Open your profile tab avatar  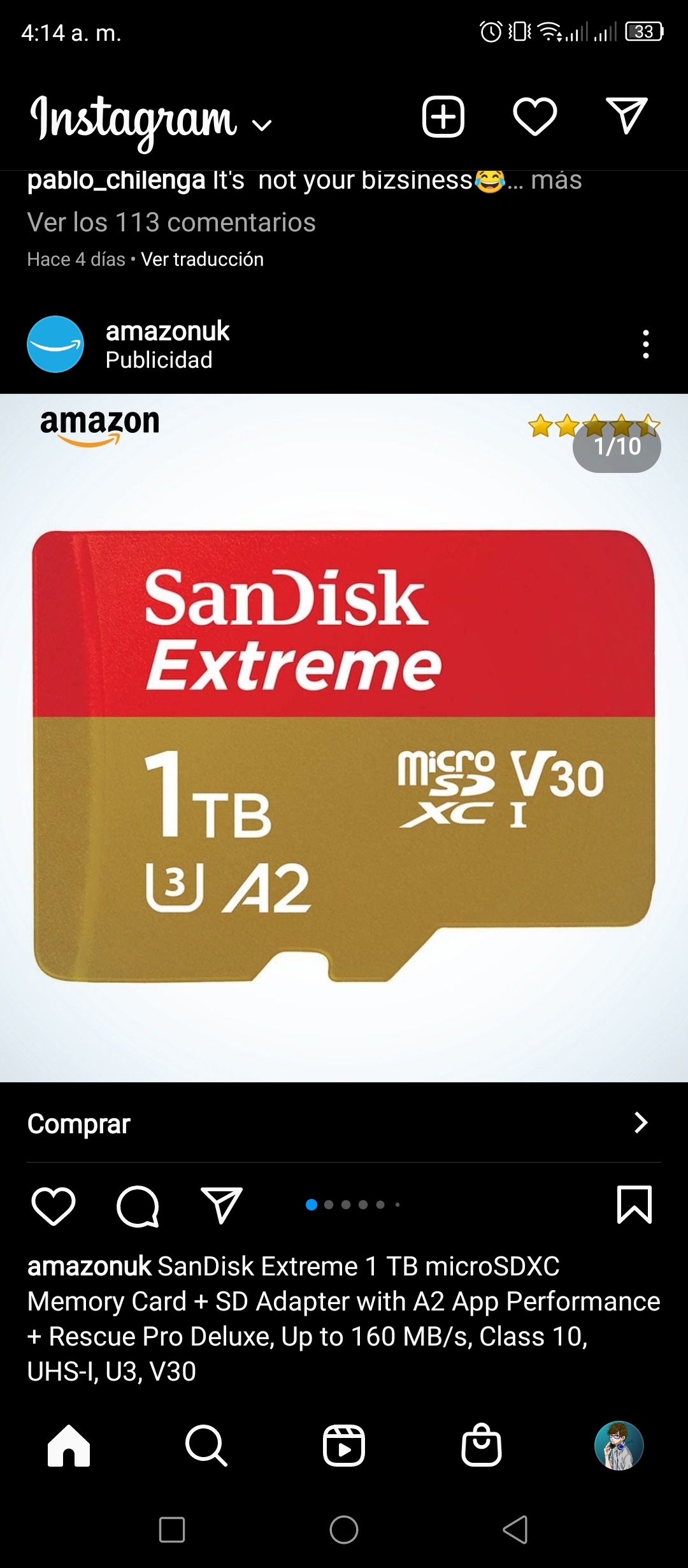coord(619,1446)
